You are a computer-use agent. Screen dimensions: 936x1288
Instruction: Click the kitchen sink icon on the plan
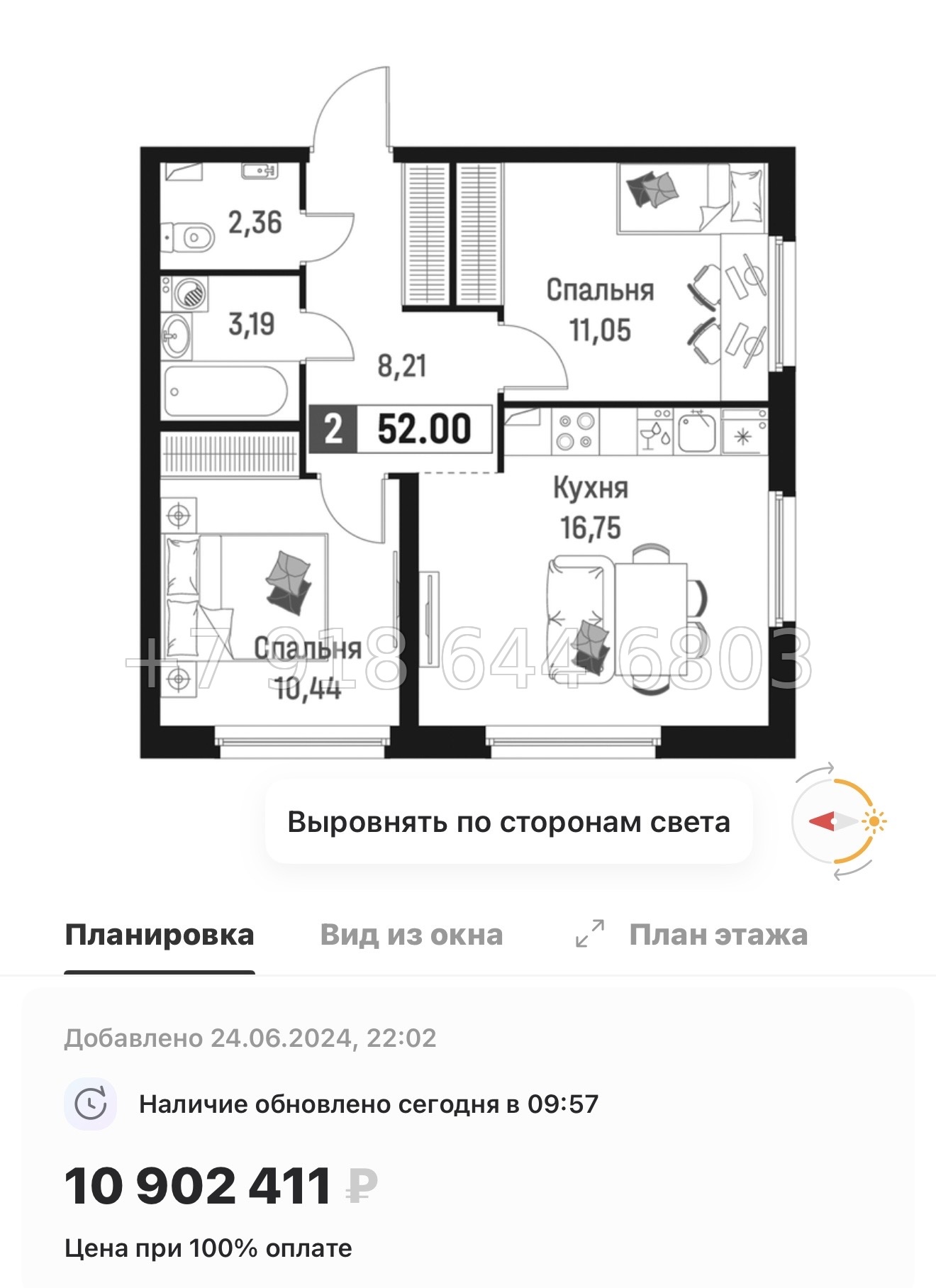click(695, 432)
